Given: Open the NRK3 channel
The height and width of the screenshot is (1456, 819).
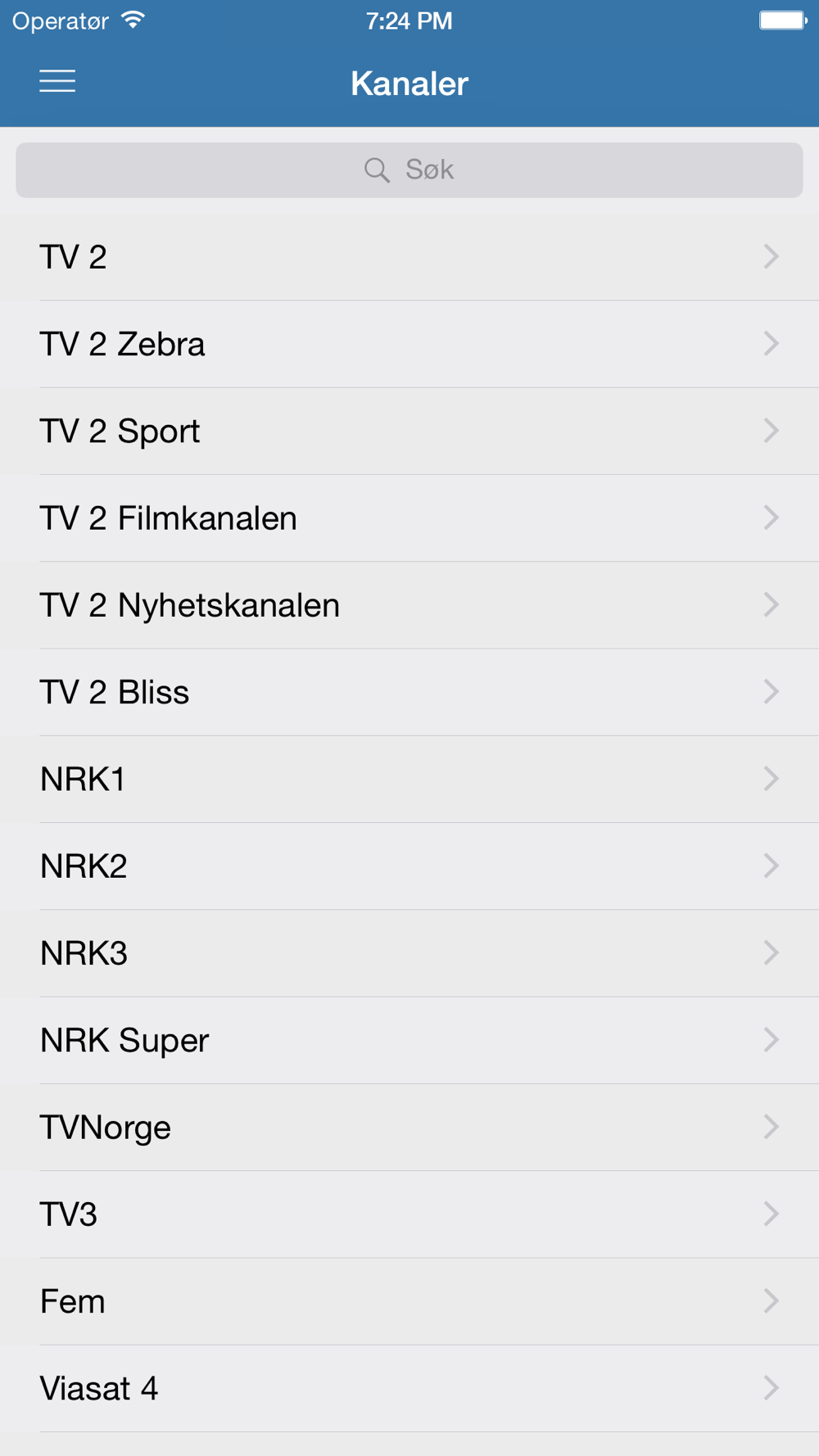Looking at the screenshot, I should tap(409, 953).
